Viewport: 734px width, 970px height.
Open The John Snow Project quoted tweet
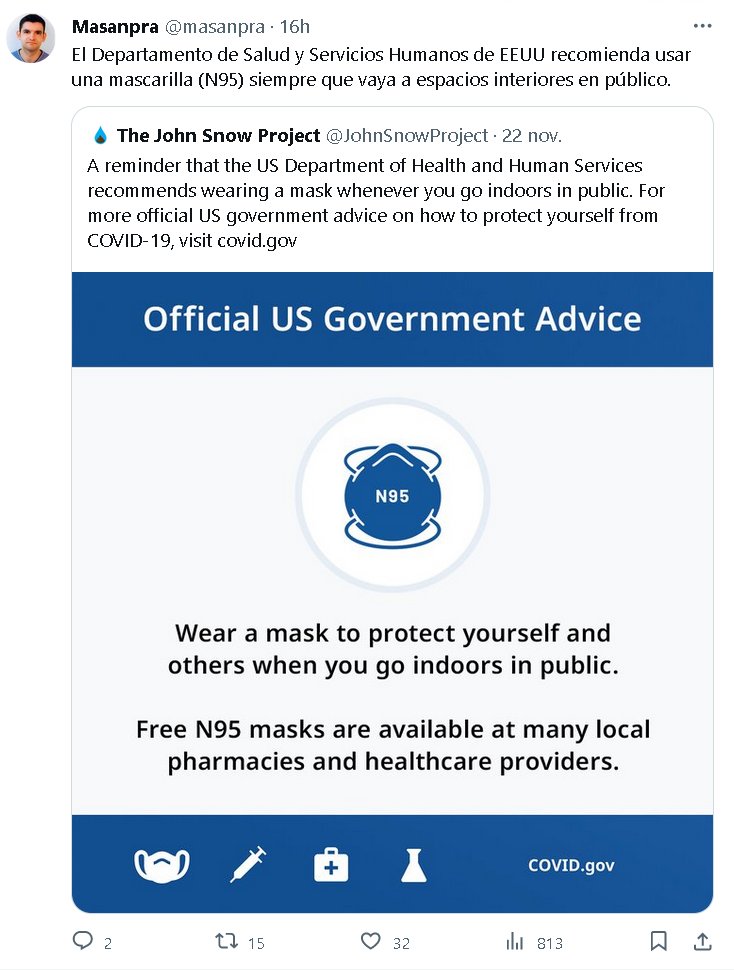(x=390, y=190)
